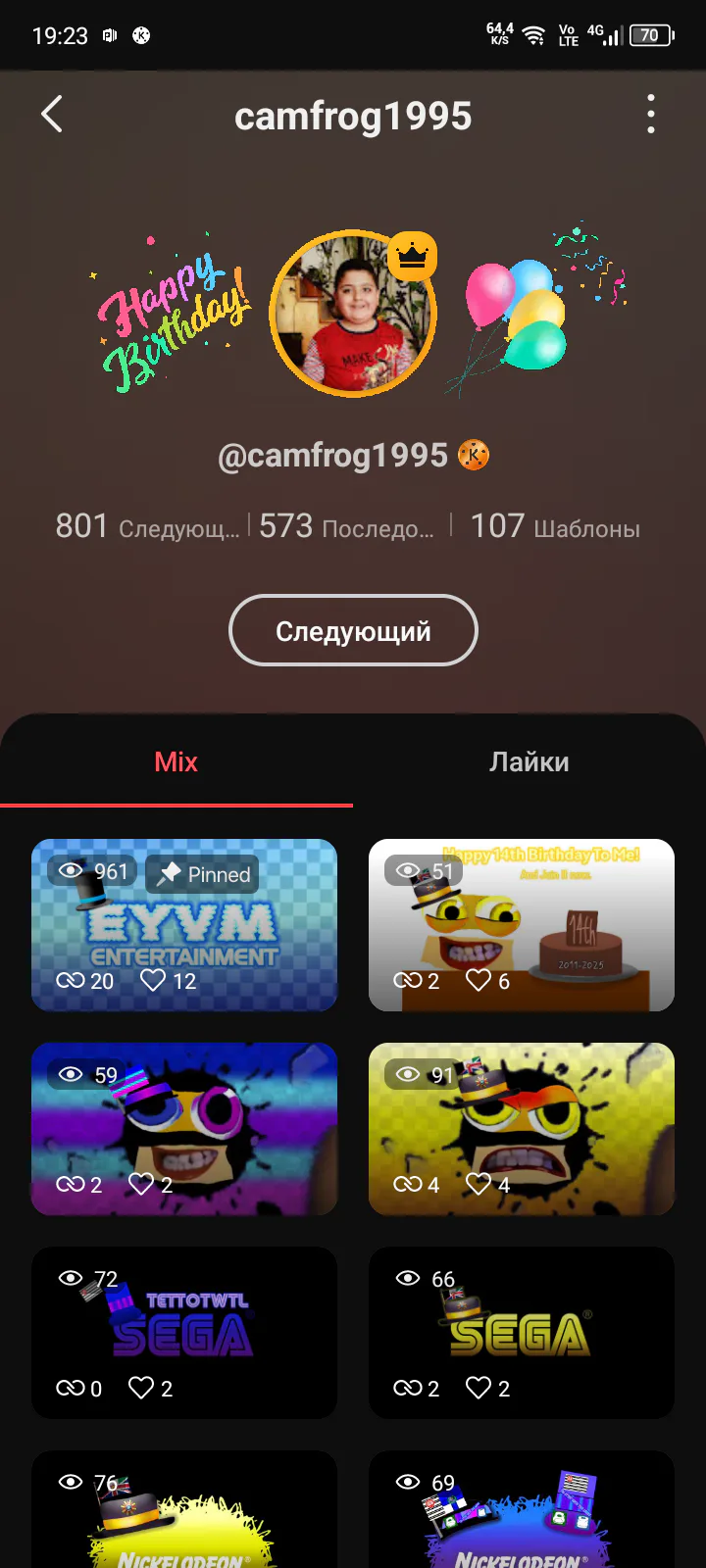Open the purple face template with 59 views
This screenshot has width=706, height=1568.
pos(184,1129)
